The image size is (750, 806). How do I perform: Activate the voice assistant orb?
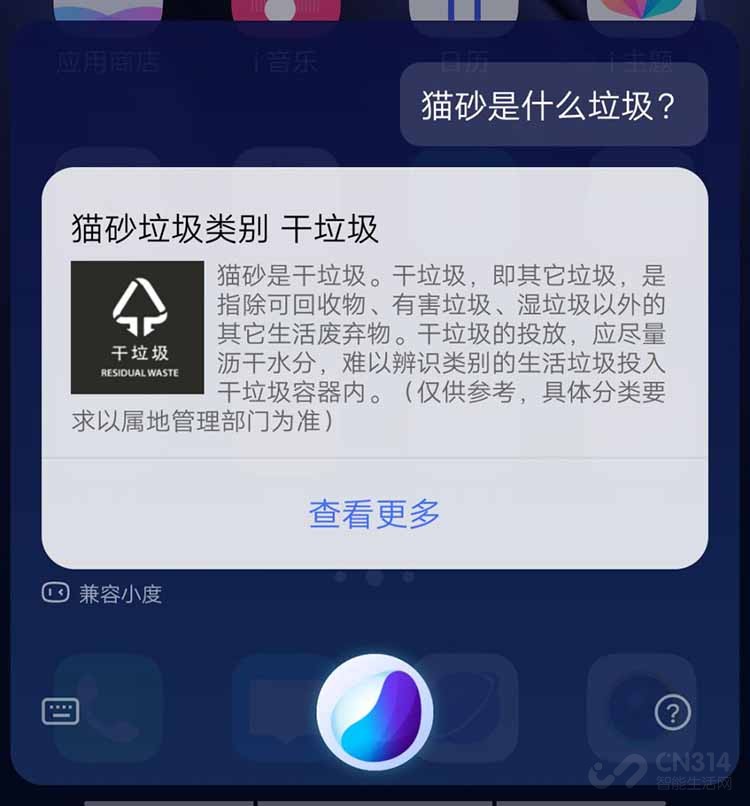tap(375, 712)
